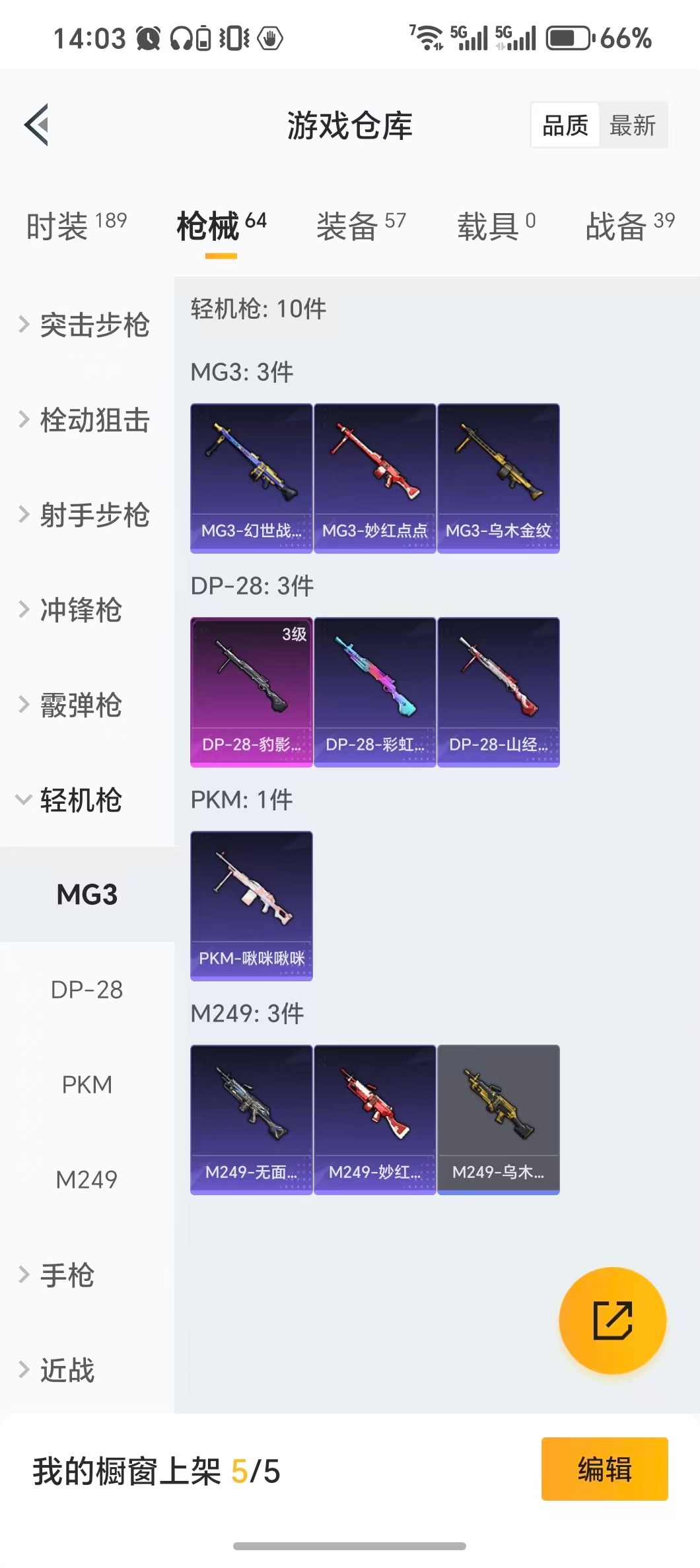Select DP-28 in the sidebar
This screenshot has width=700, height=1568.
(87, 989)
